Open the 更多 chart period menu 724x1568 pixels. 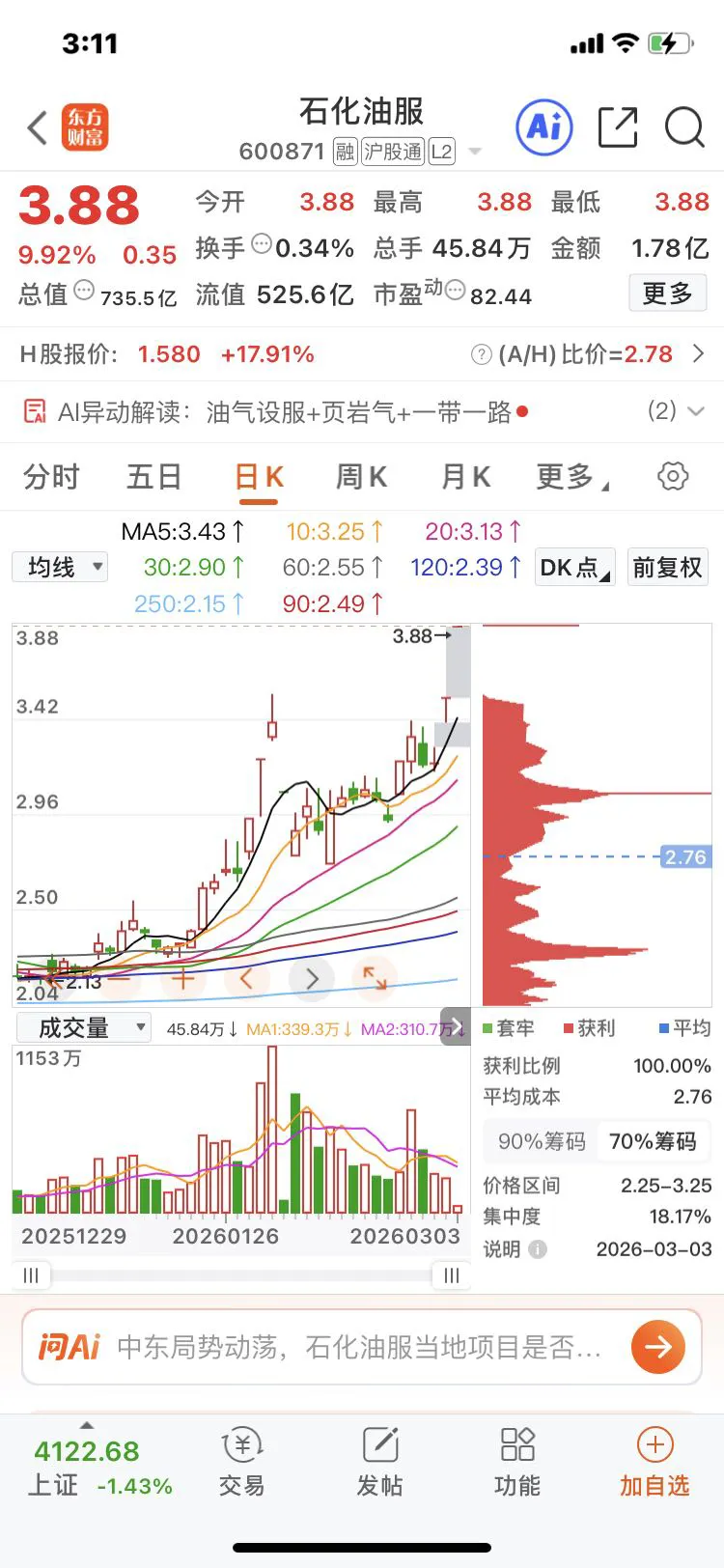click(x=570, y=477)
